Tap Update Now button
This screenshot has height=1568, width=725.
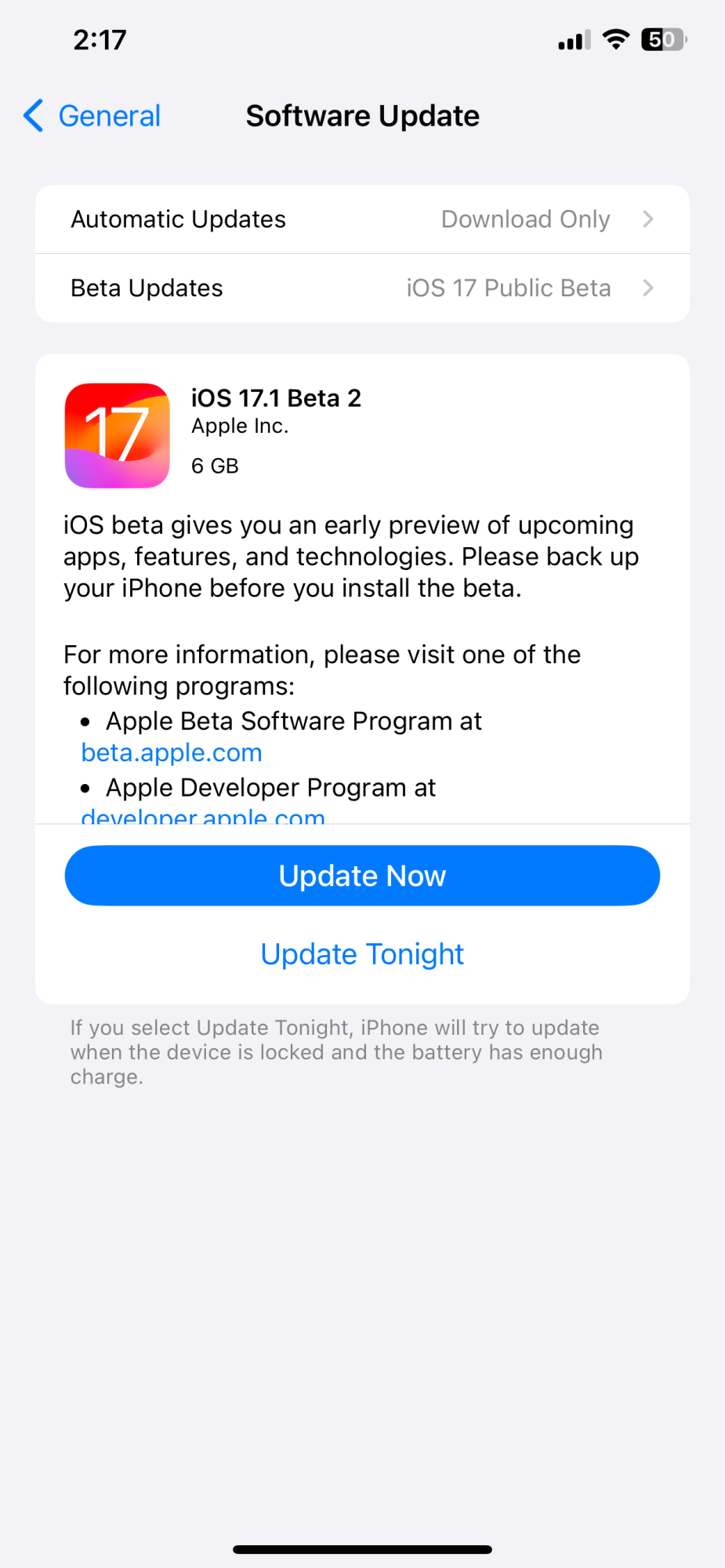362,876
